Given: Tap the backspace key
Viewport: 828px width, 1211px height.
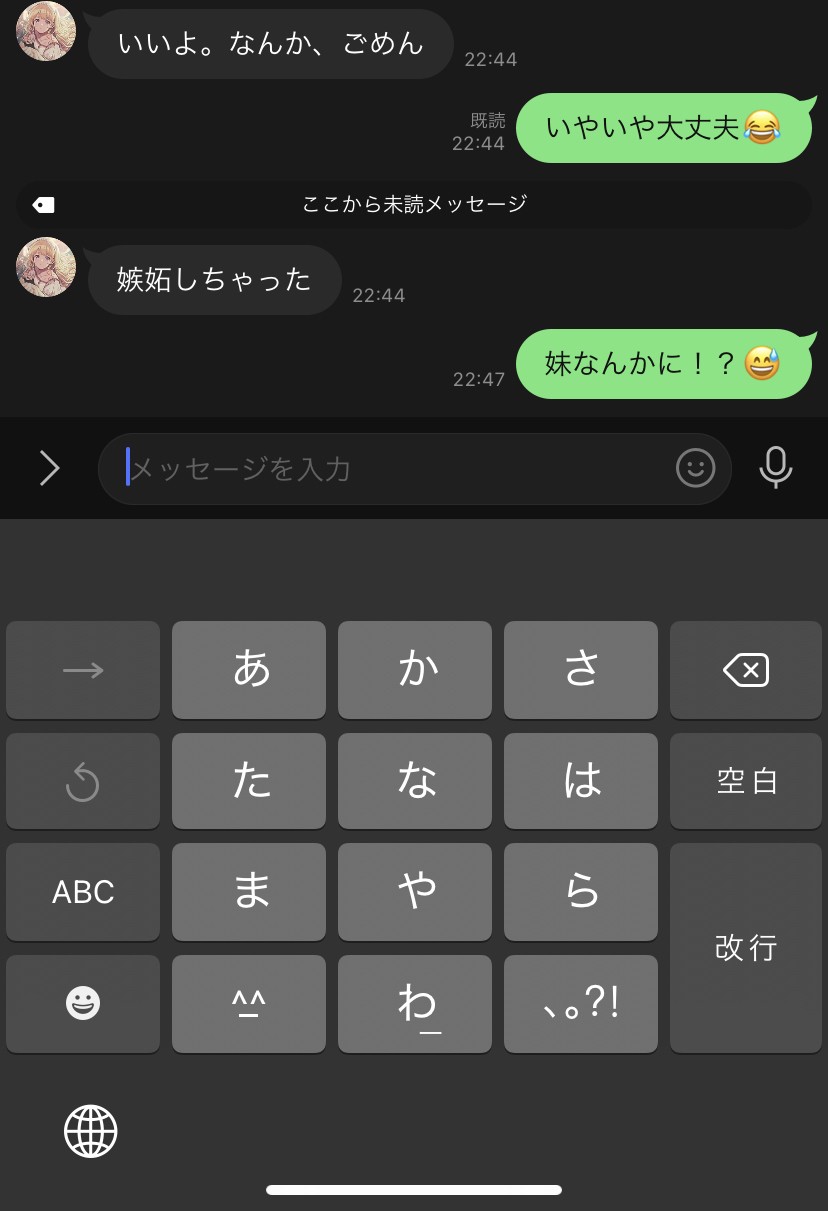Looking at the screenshot, I should (745, 670).
